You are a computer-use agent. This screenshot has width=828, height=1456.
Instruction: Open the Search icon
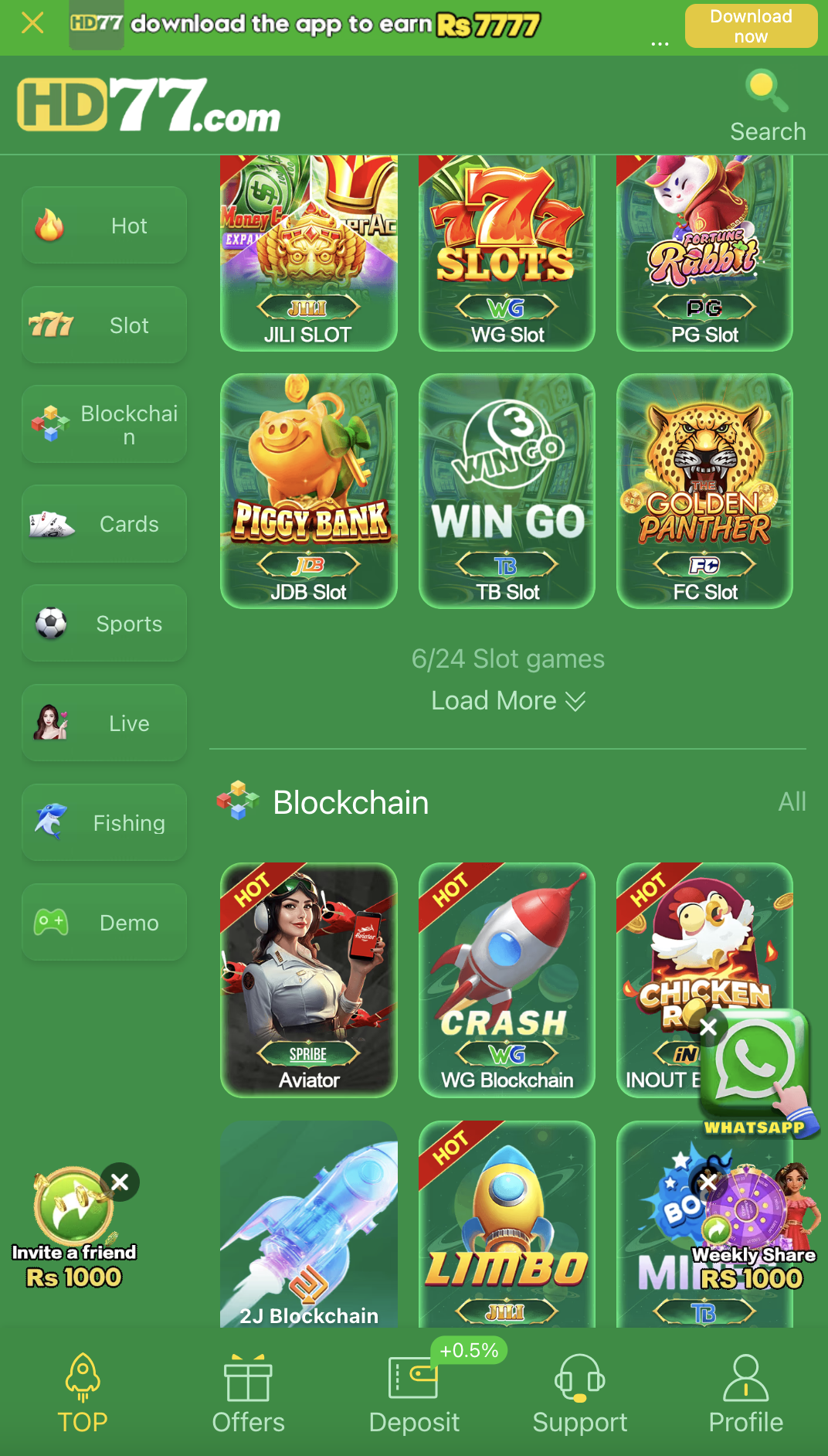tap(767, 107)
